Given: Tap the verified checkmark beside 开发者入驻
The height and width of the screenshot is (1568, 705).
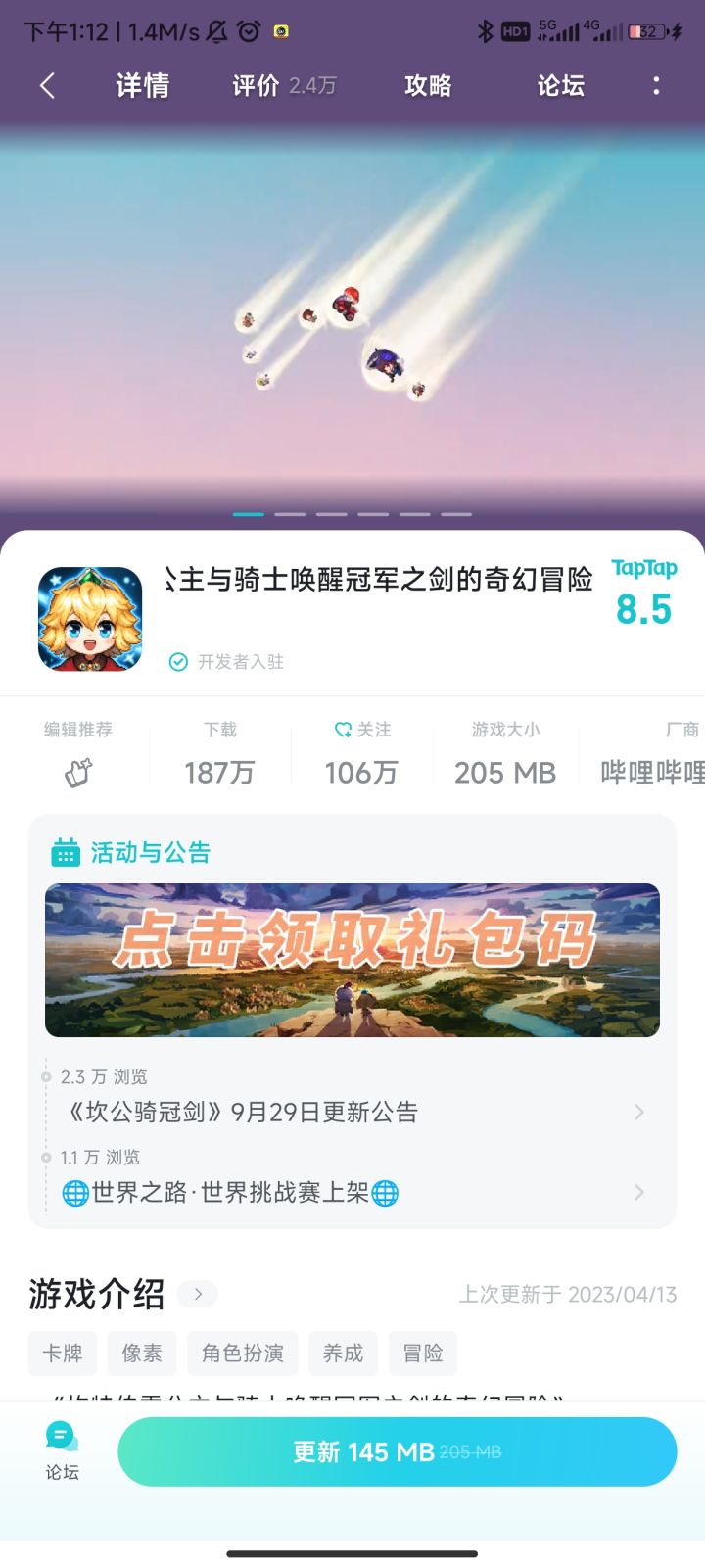Looking at the screenshot, I should tap(178, 661).
